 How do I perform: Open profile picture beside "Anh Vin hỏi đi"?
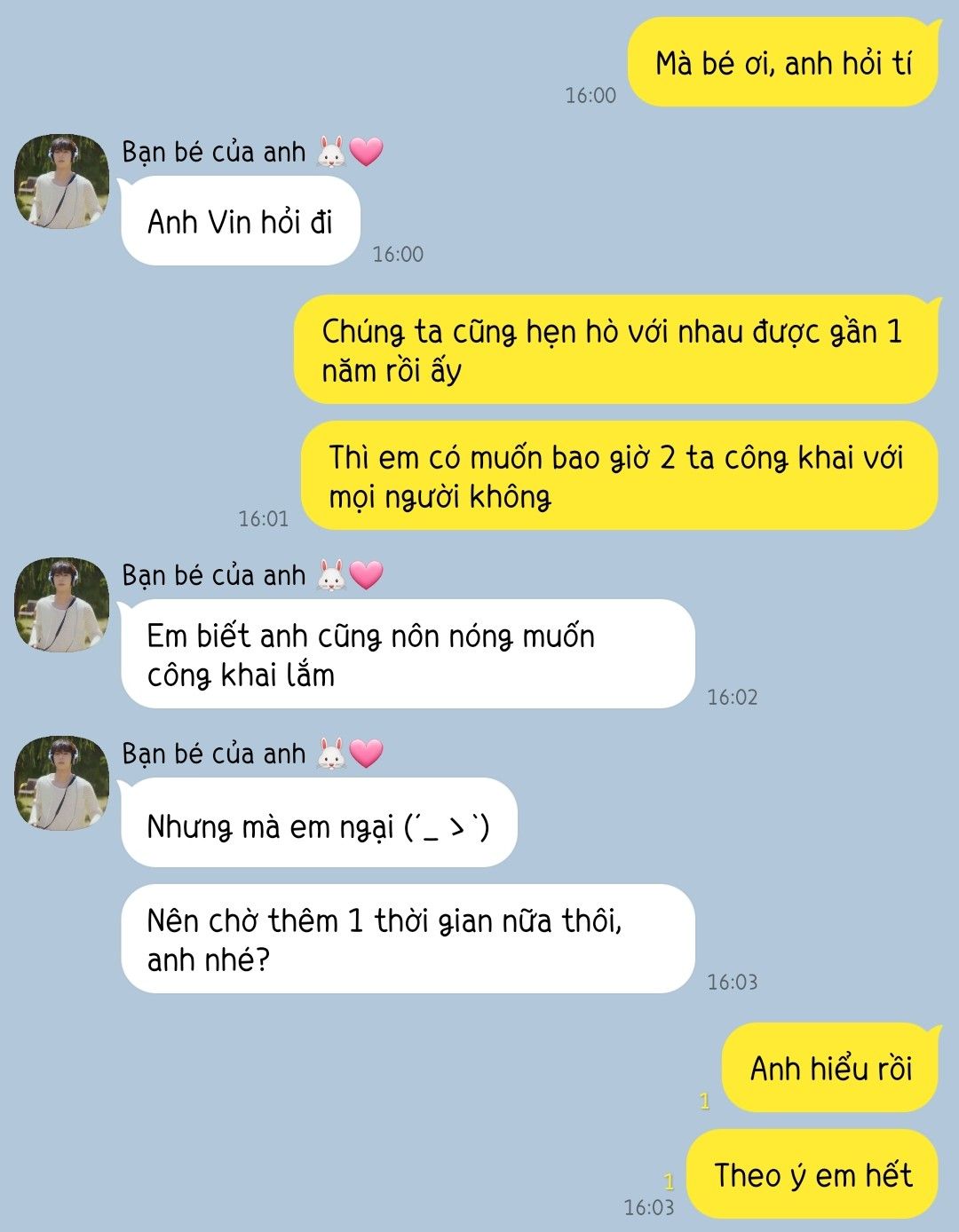point(61,181)
